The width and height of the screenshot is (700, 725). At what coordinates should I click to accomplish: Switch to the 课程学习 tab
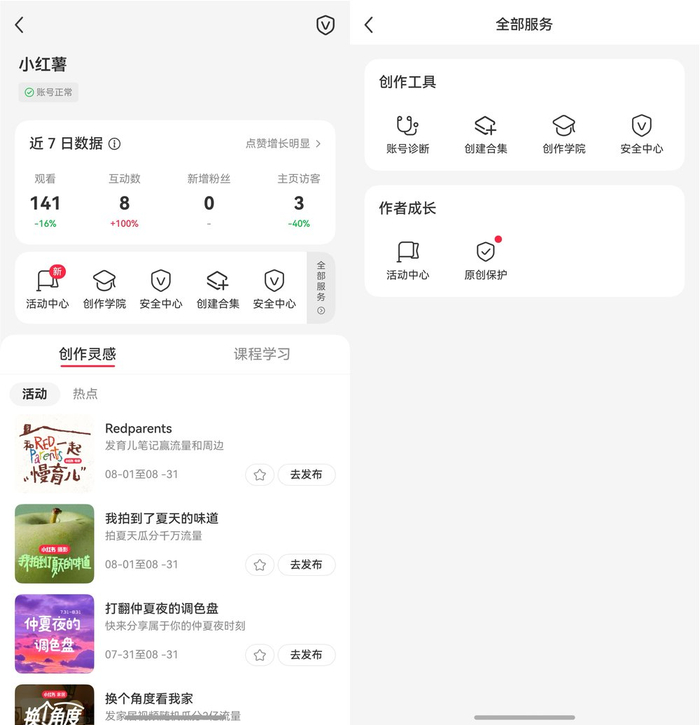(262, 354)
